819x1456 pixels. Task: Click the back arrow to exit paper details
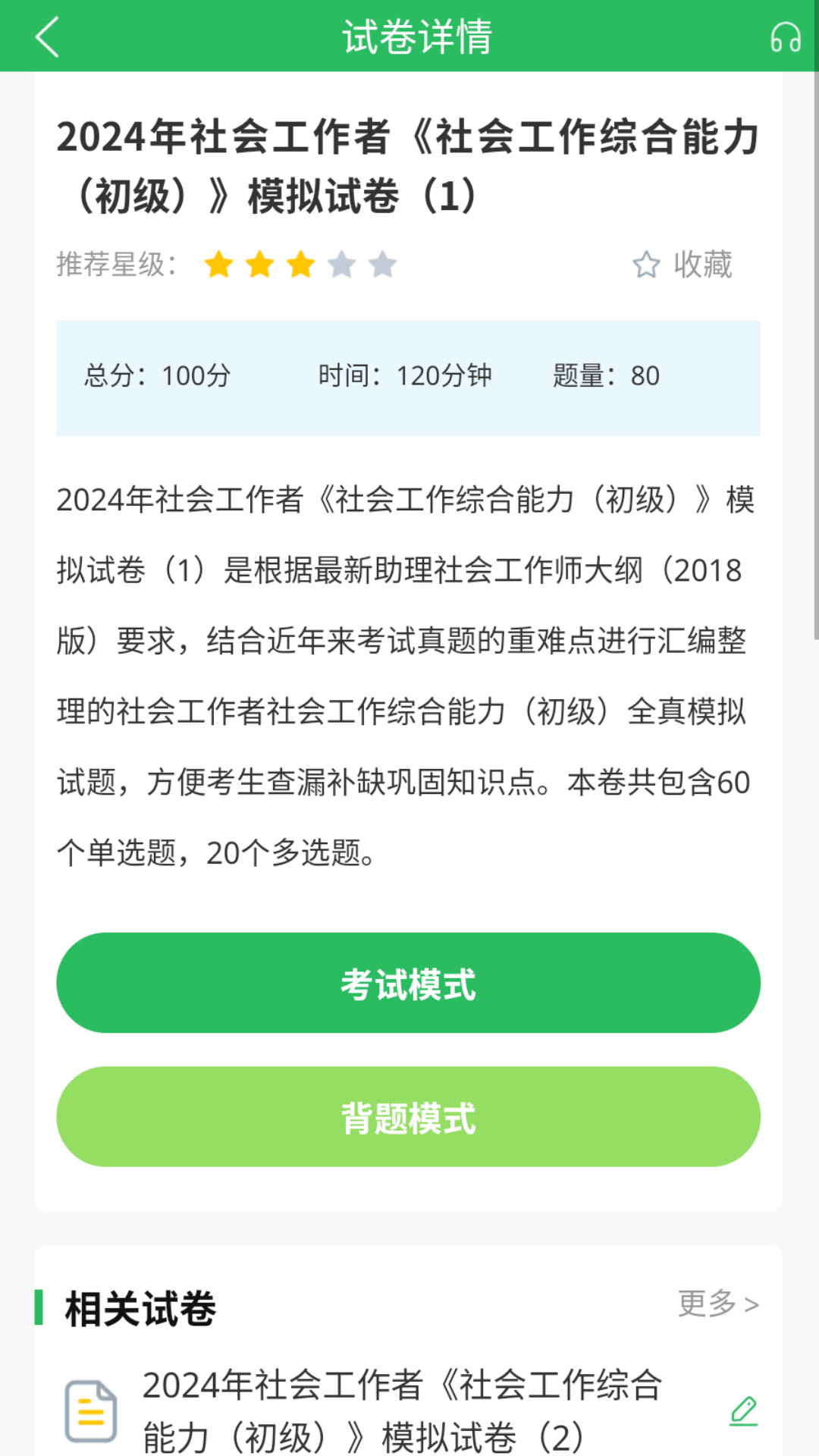point(47,37)
